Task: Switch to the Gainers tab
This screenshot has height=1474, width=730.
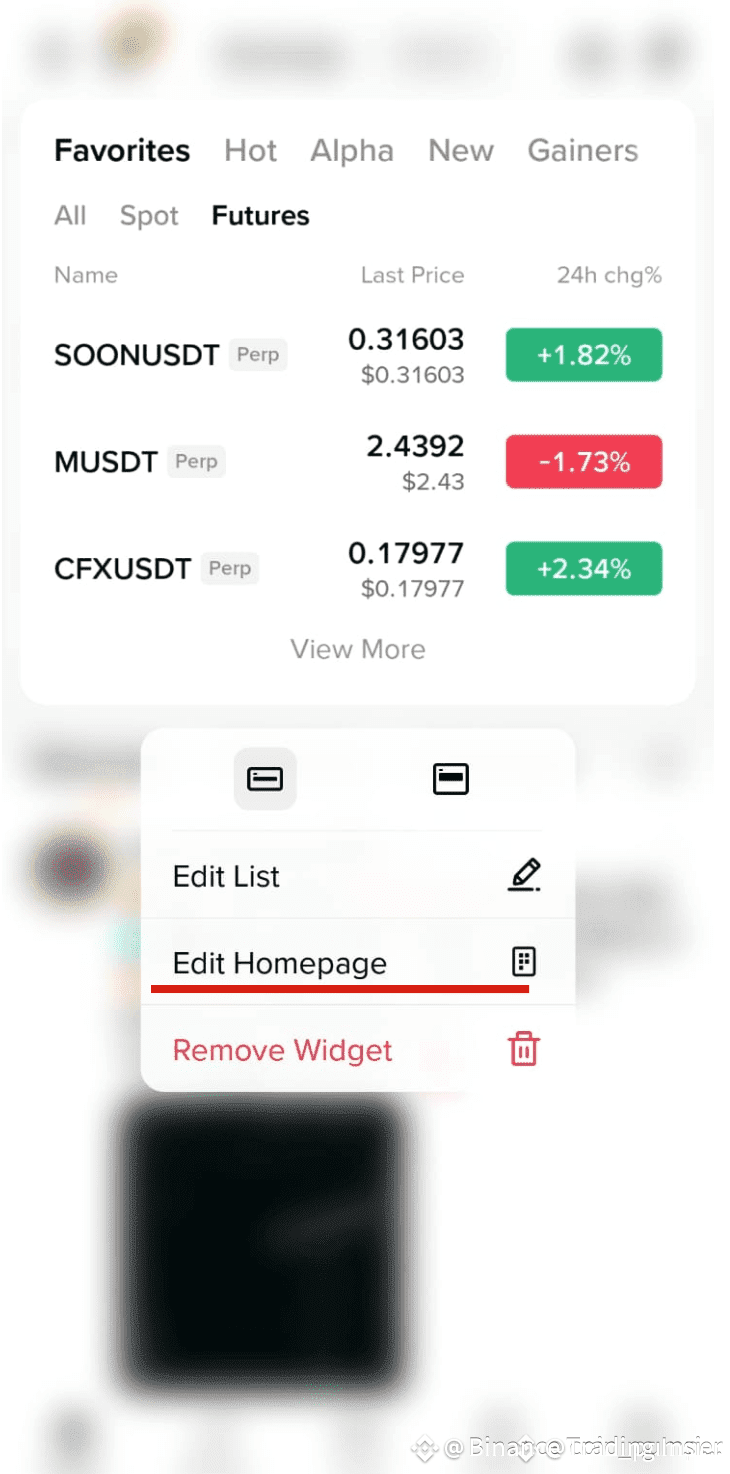Action: point(582,151)
